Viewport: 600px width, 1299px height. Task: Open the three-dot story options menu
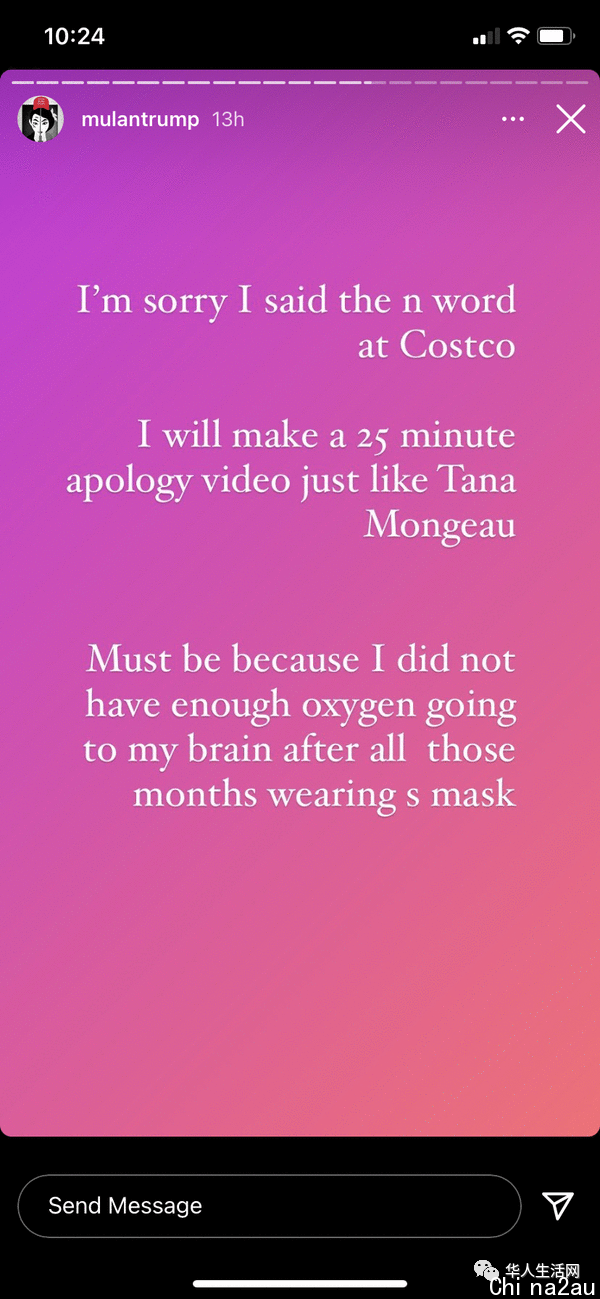pos(513,120)
